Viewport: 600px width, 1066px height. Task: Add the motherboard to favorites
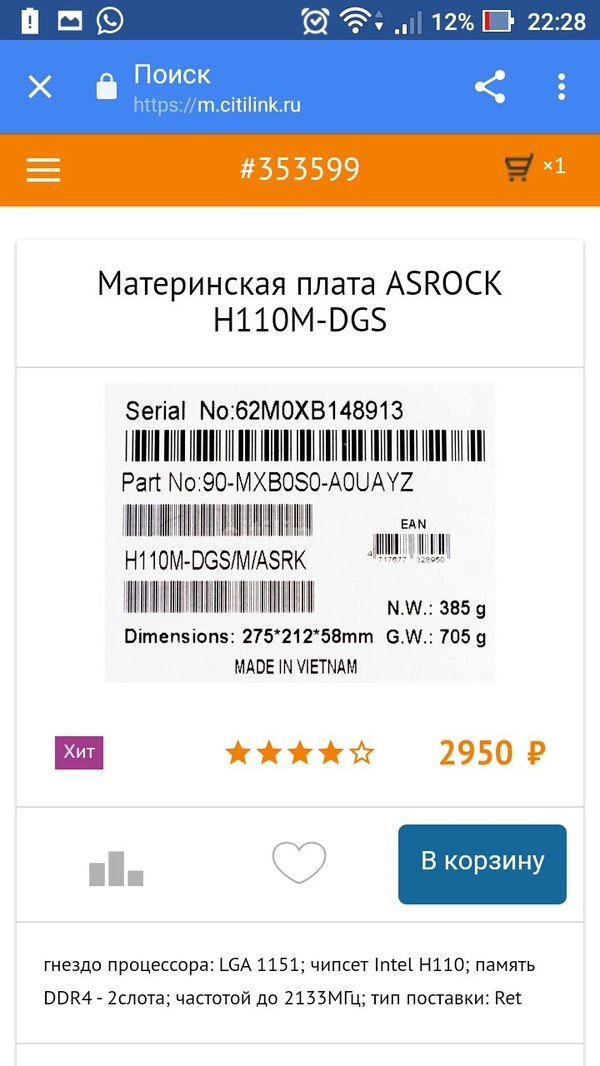(299, 863)
